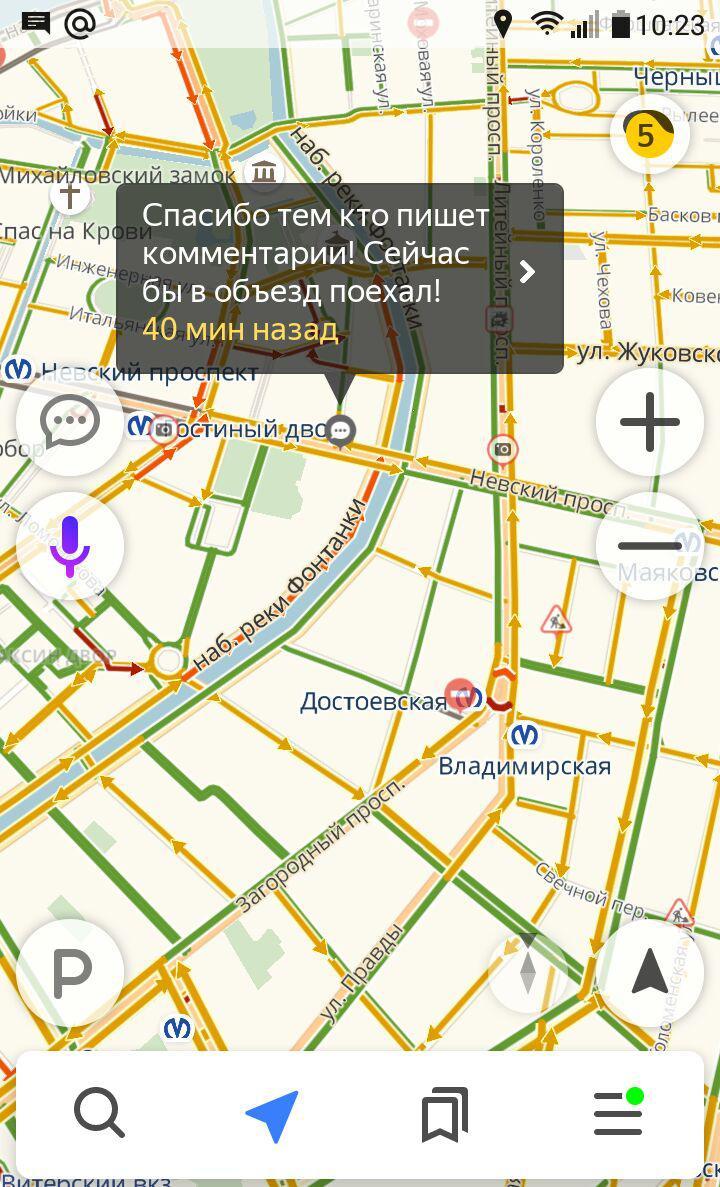Zoom out the map with minus button

pyautogui.click(x=650, y=546)
